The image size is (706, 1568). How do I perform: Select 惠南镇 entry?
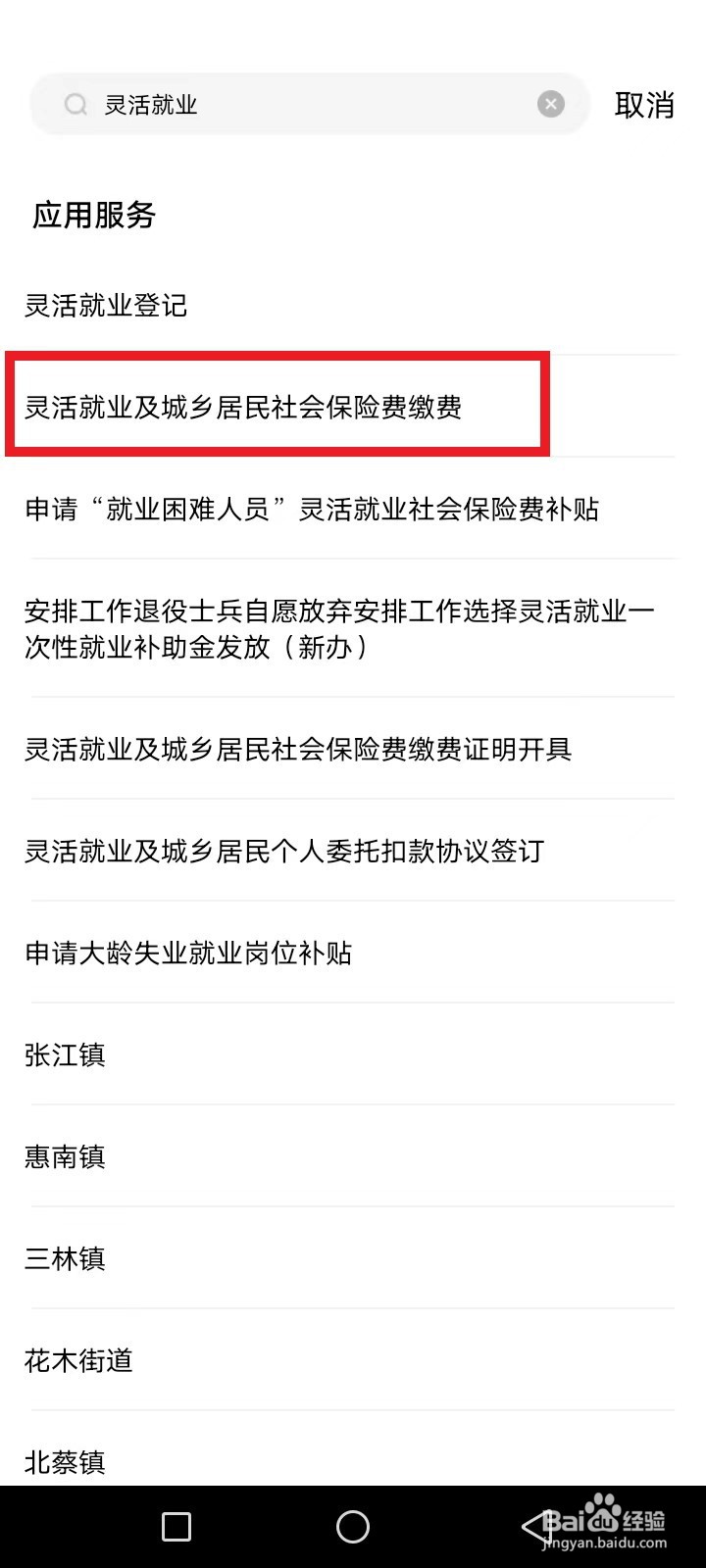click(x=66, y=1157)
